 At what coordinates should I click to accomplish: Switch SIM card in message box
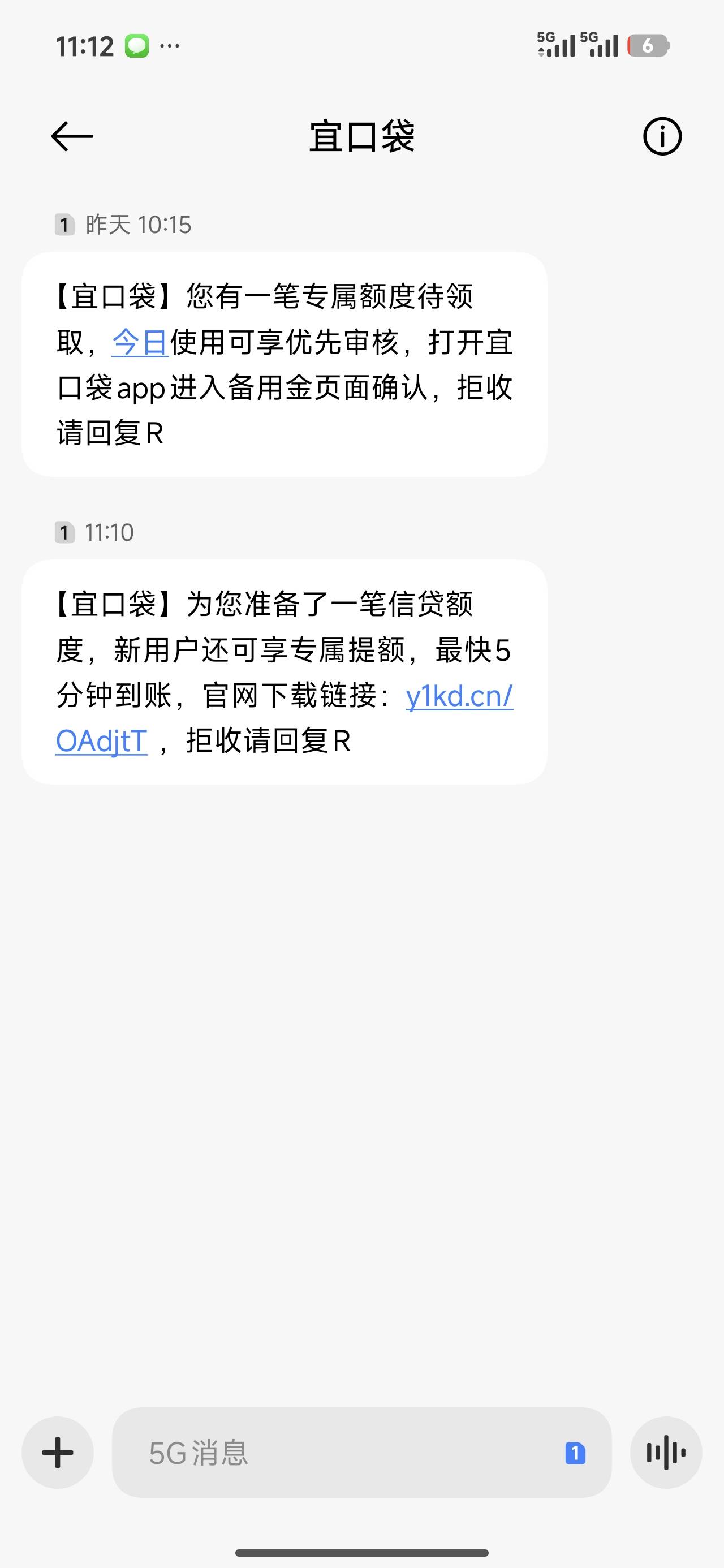575,1453
